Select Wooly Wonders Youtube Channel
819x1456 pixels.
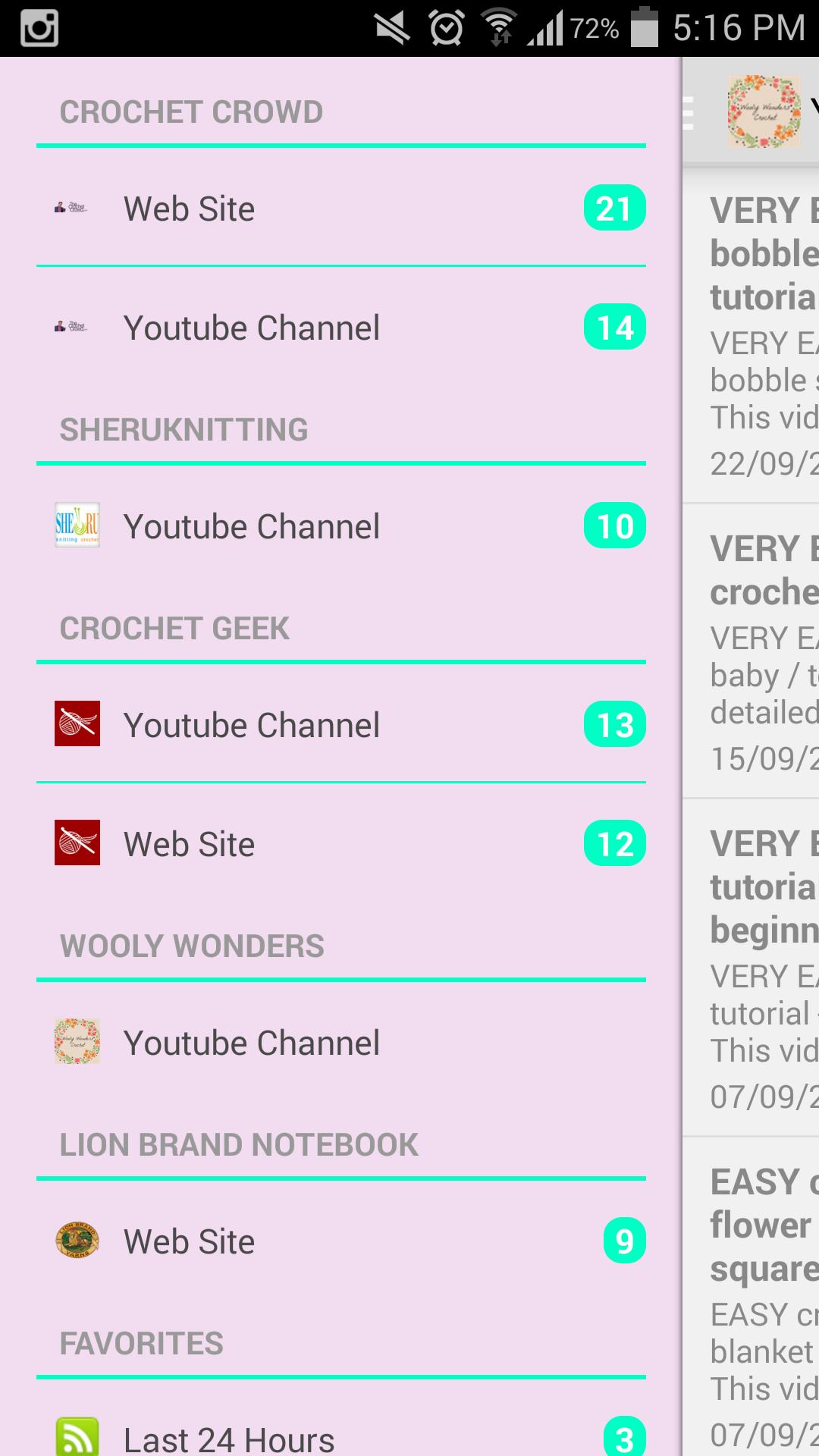[x=341, y=1043]
